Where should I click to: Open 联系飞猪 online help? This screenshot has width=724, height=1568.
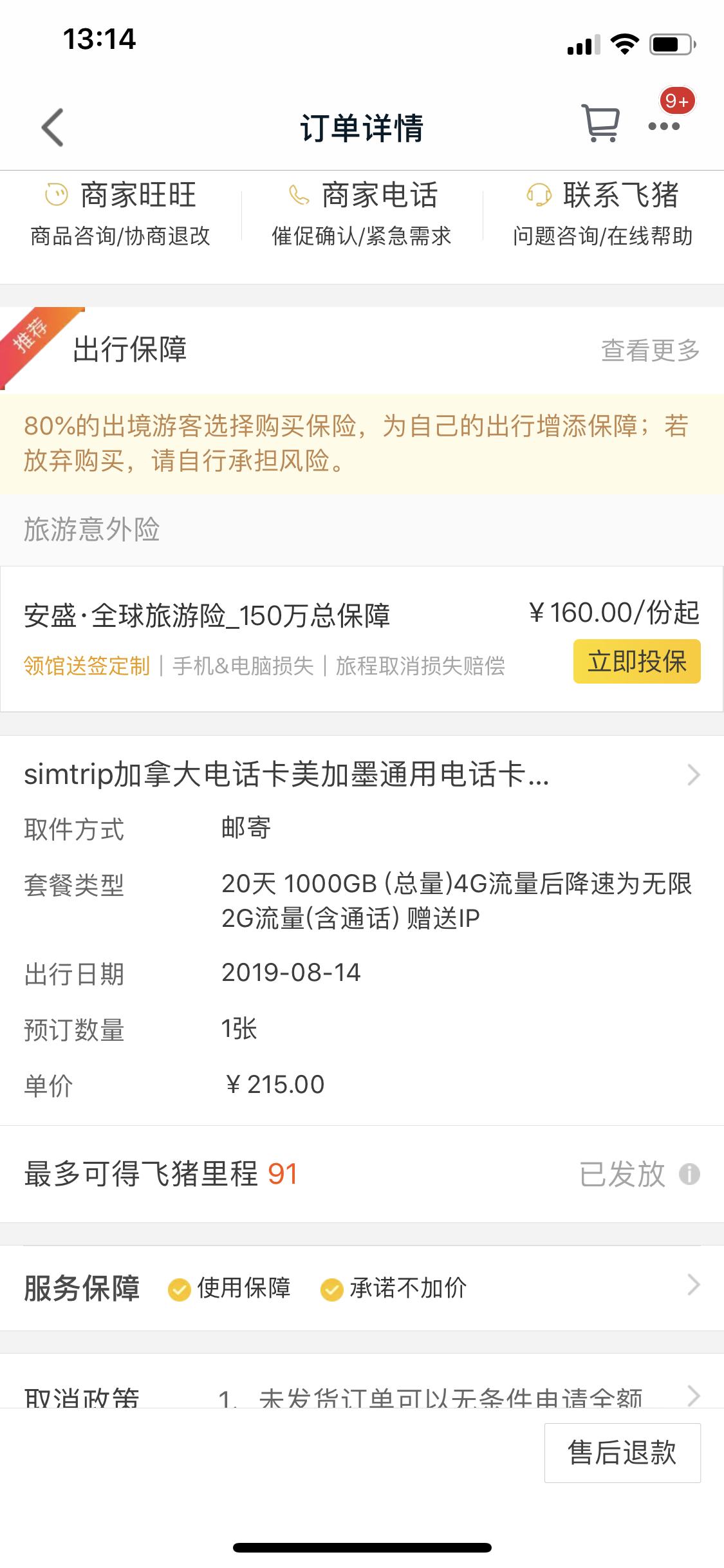click(x=603, y=214)
